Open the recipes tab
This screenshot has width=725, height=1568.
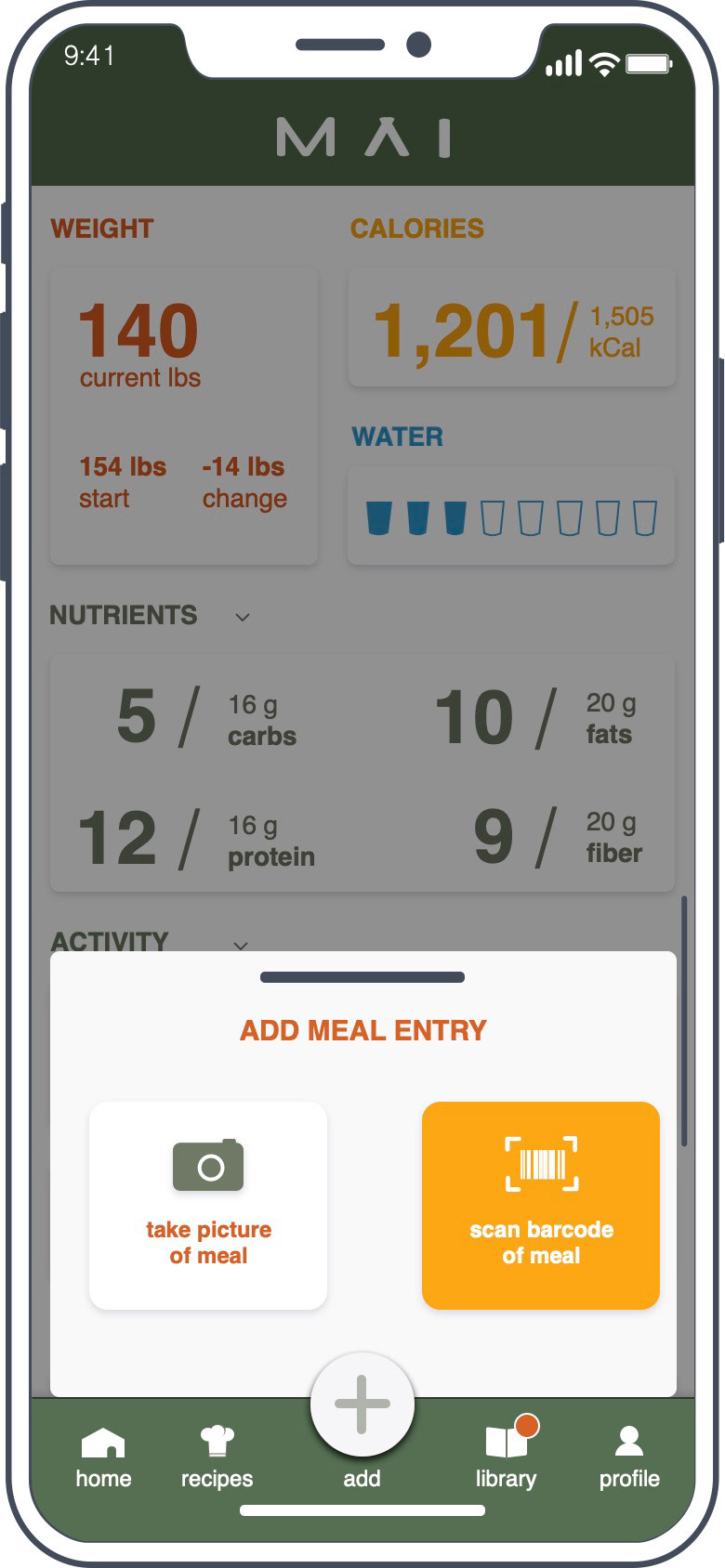pos(217,1458)
